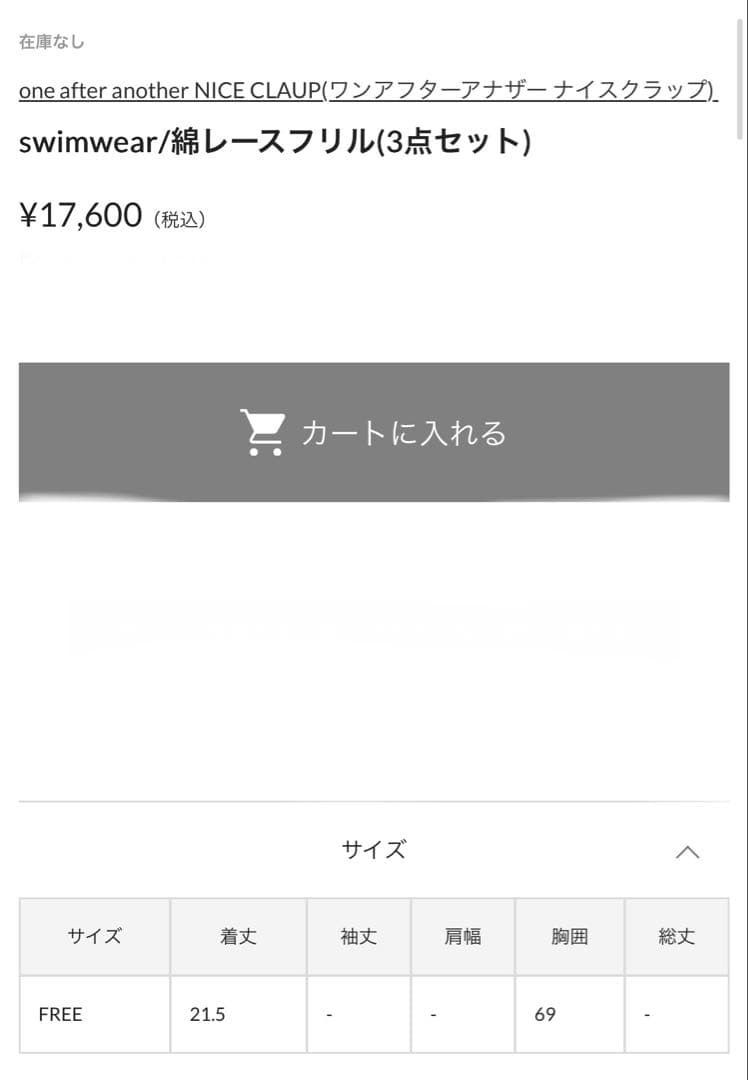Select the 在庫なし stock label
Screen dimensions: 748x1080
51,41
